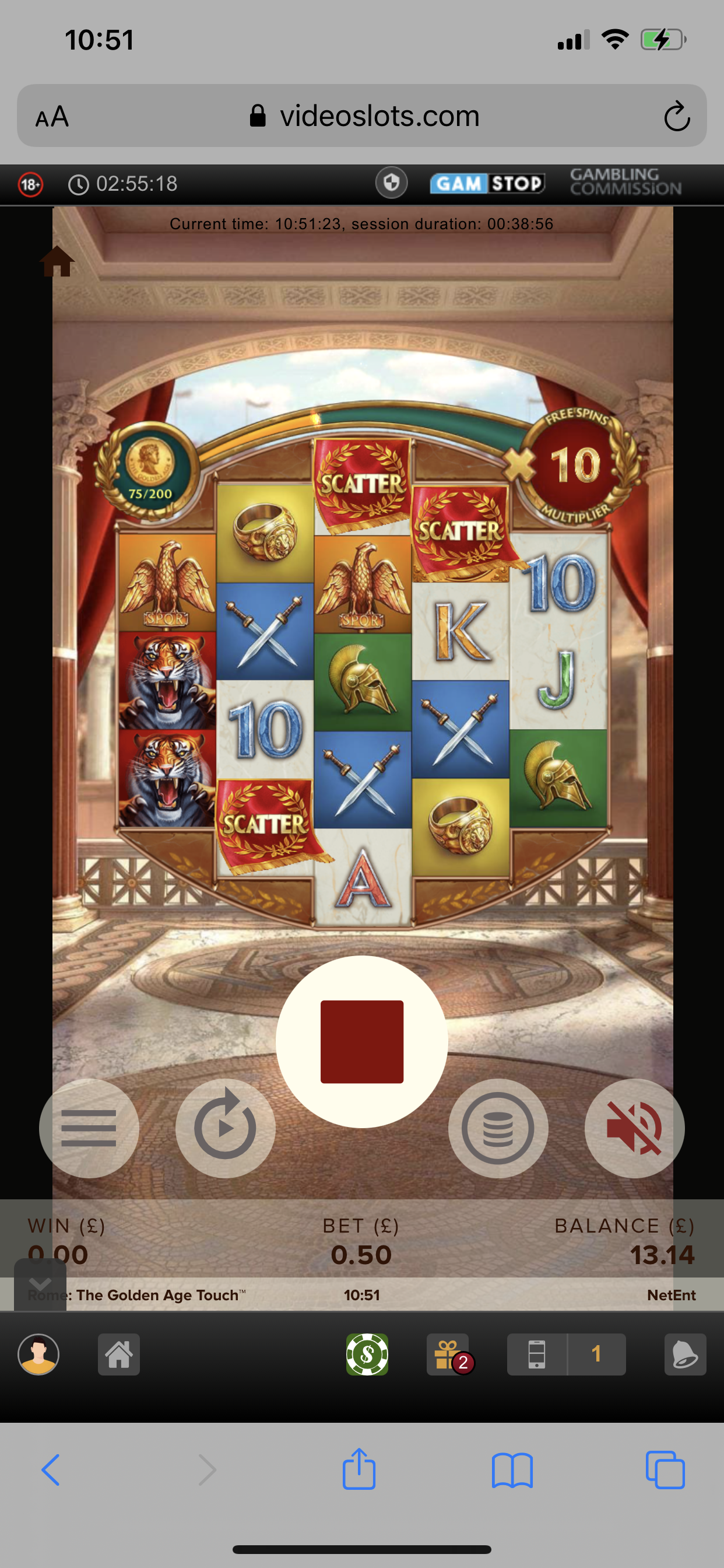Viewport: 724px width, 1568px height.
Task: Open the coin bet settings
Action: click(498, 1128)
